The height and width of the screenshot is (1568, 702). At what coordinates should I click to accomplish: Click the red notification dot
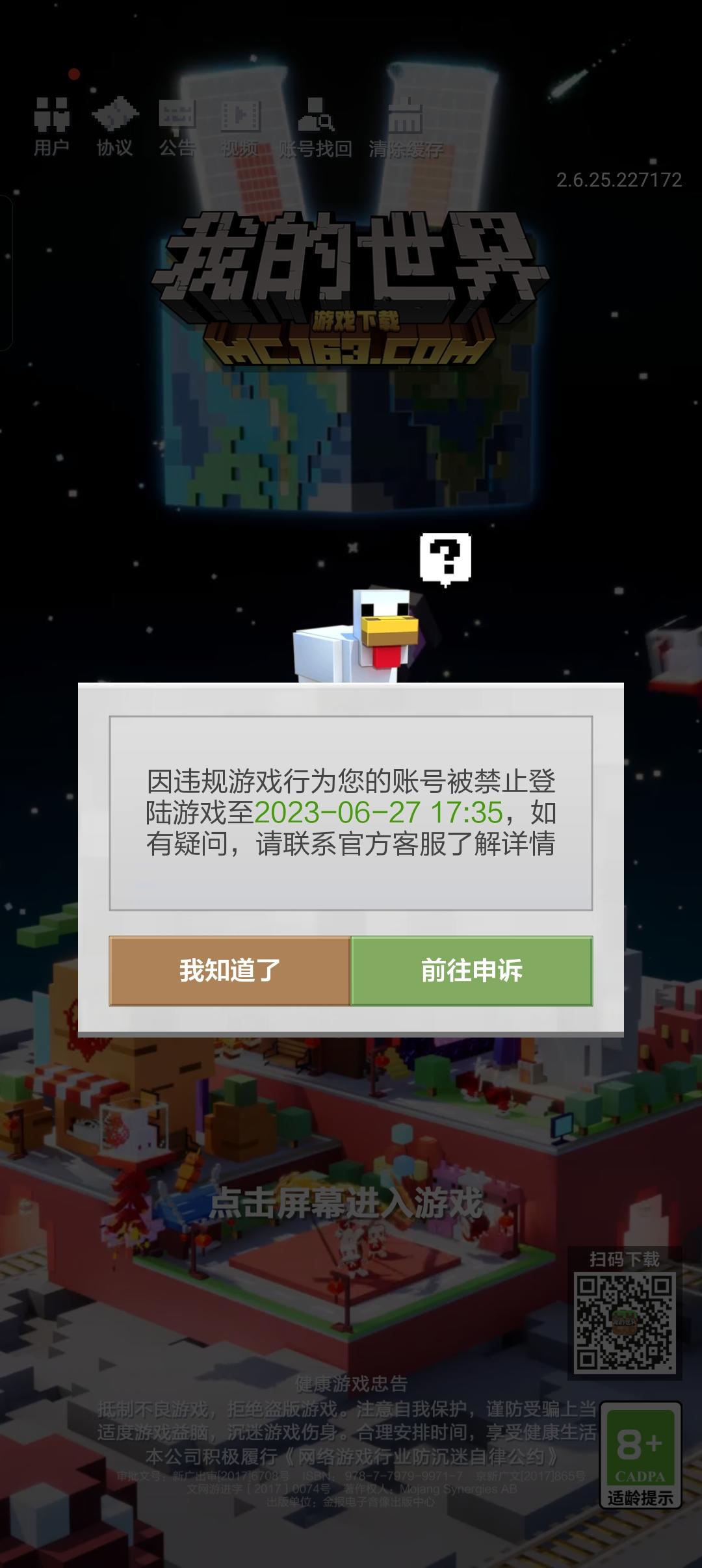click(x=75, y=73)
